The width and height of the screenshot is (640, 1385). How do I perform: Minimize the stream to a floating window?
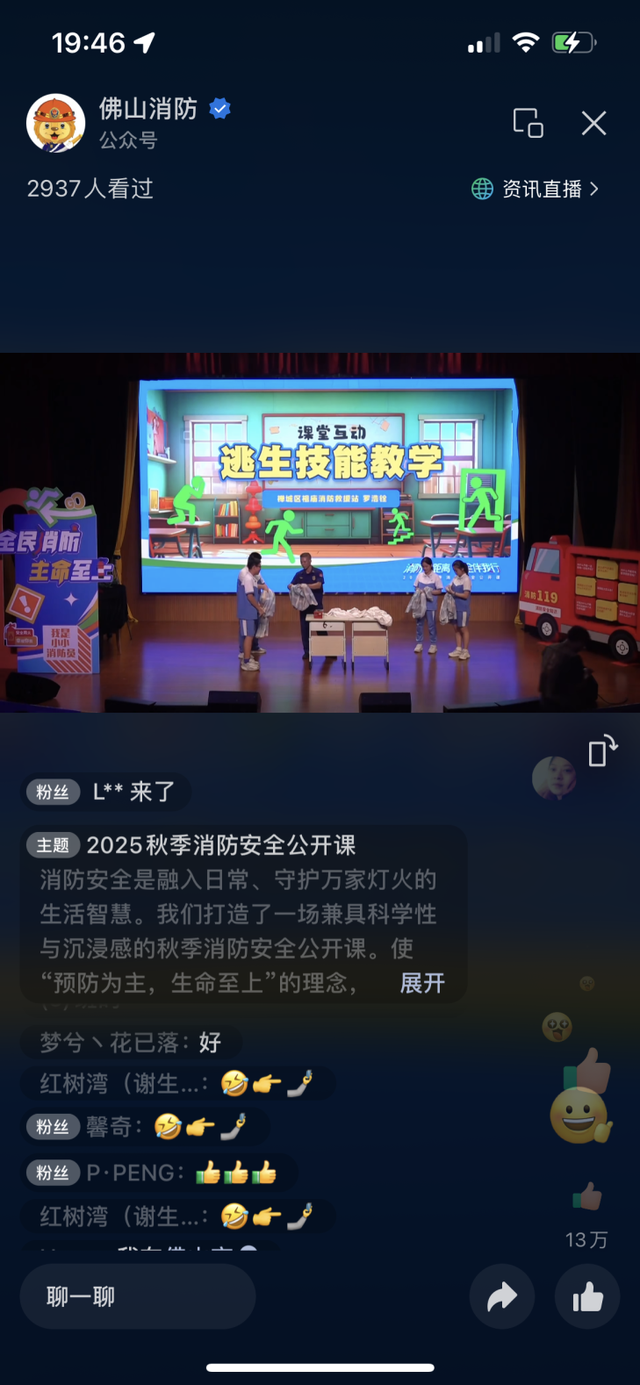point(528,123)
